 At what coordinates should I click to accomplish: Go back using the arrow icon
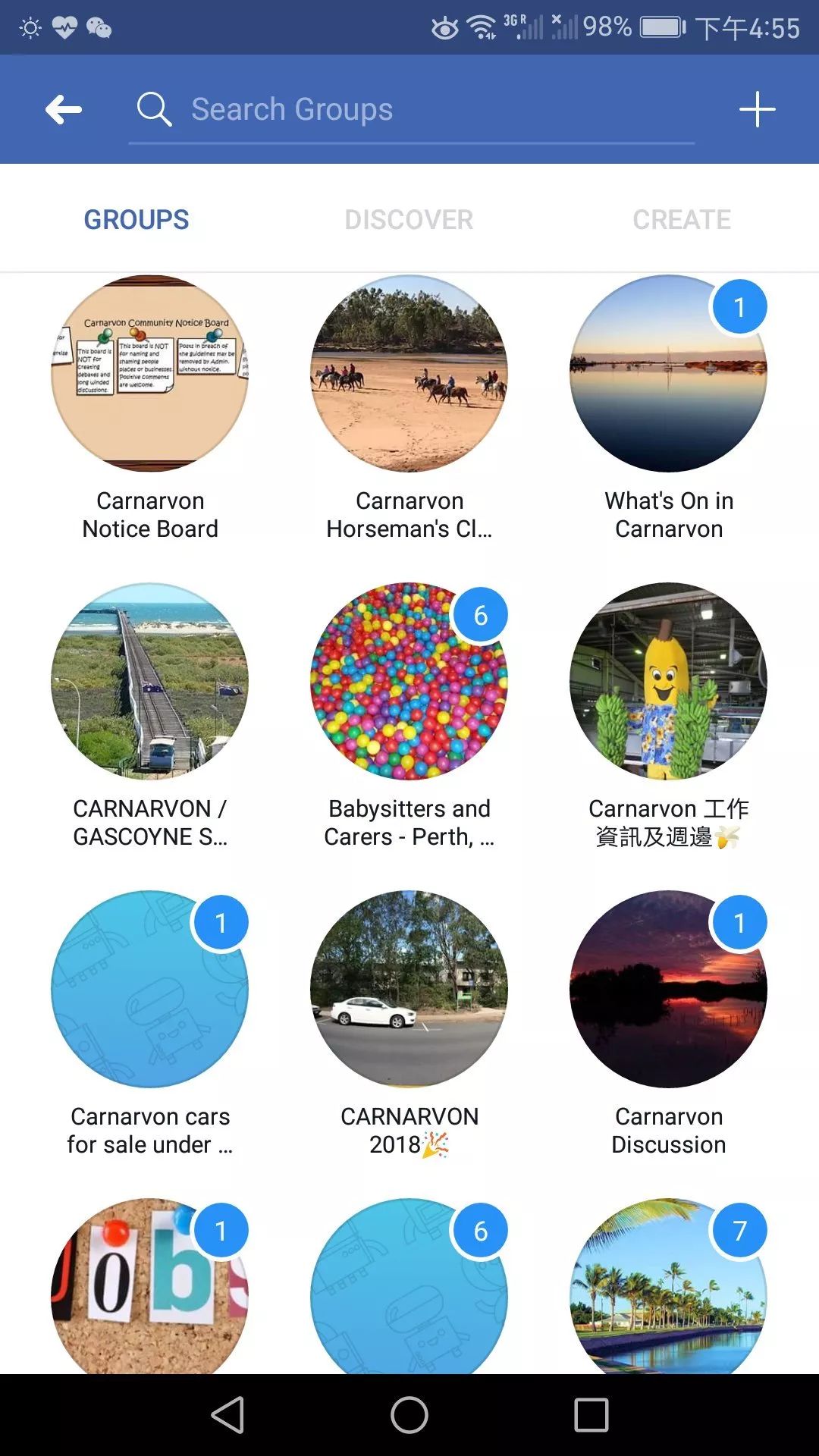64,110
